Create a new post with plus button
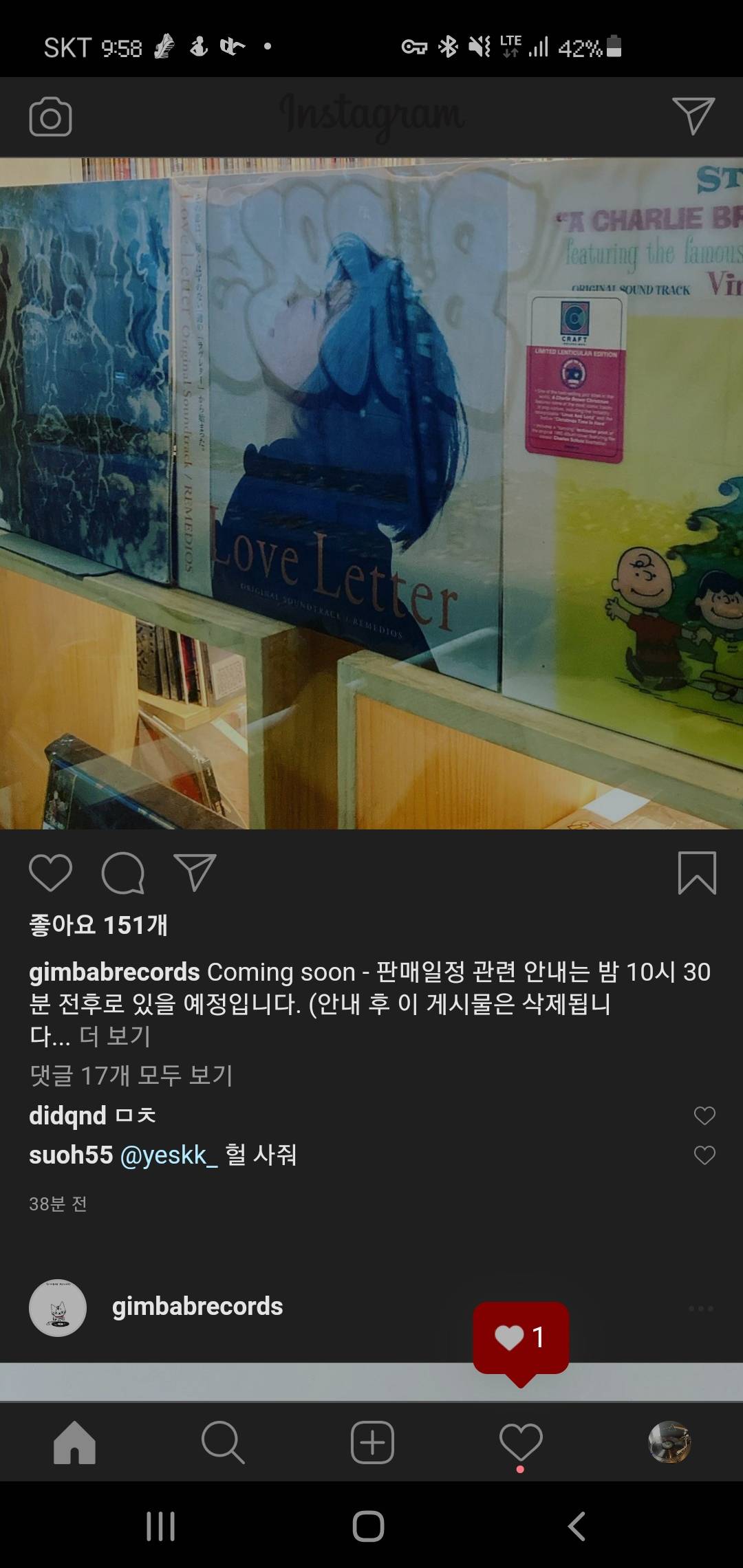743x1568 pixels. coord(372,1442)
